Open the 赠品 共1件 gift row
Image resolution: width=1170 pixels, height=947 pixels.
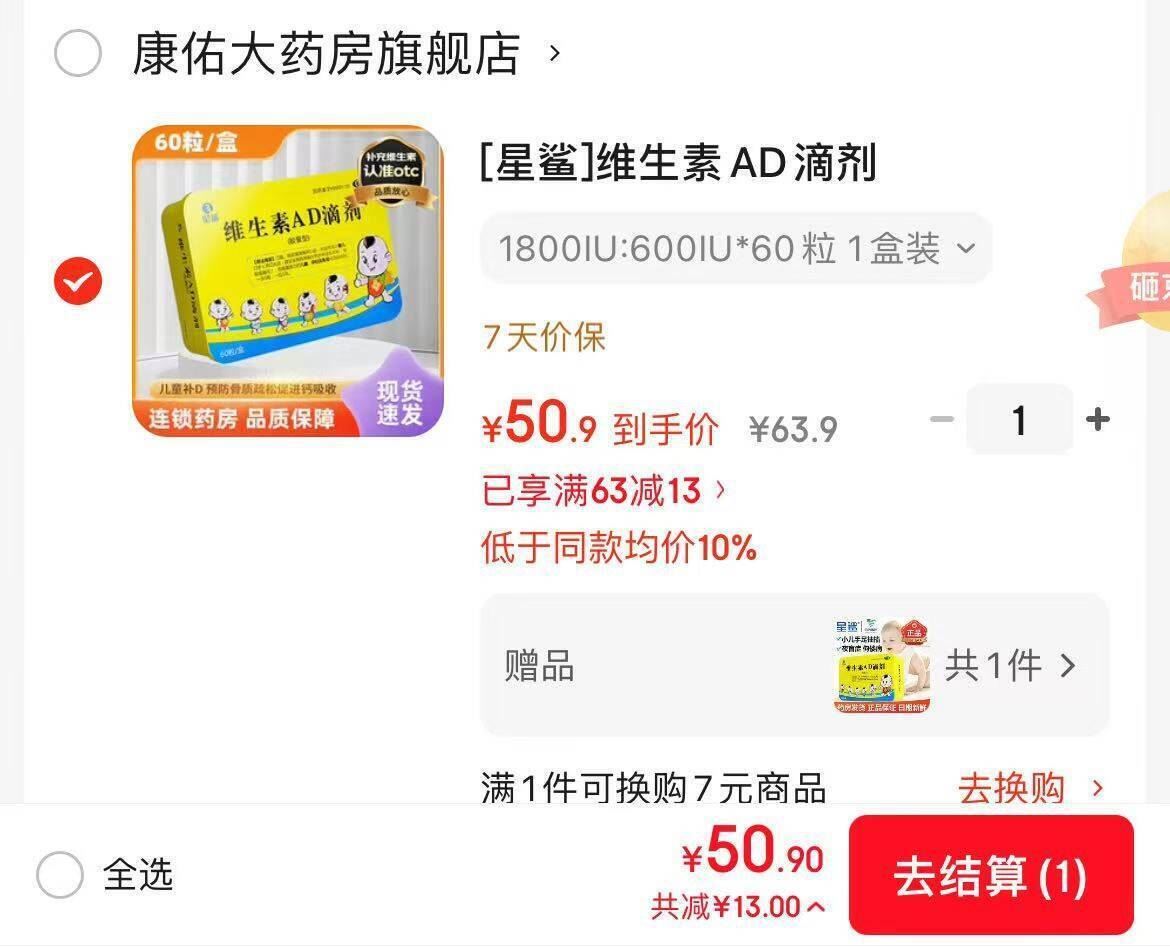794,665
